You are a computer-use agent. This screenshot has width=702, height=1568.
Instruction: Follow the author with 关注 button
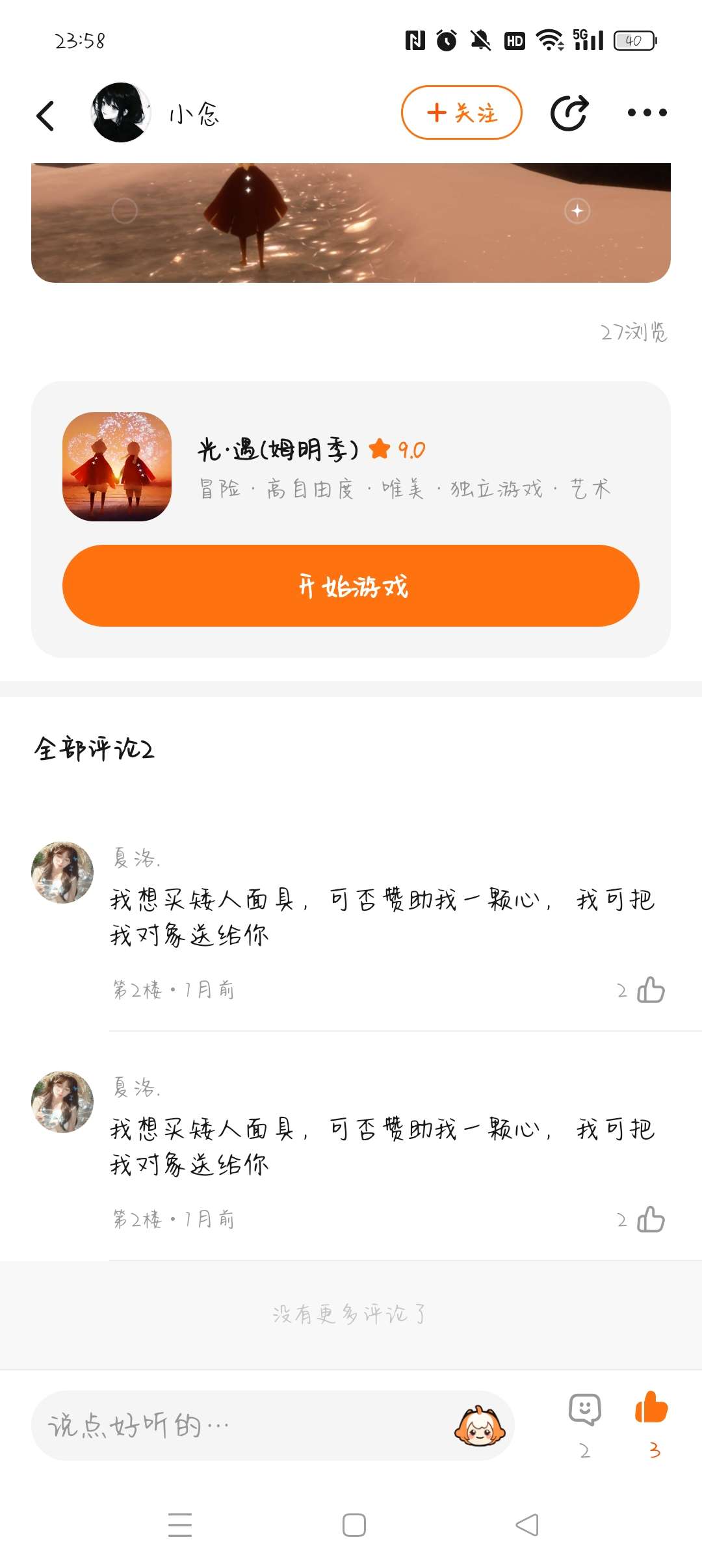click(461, 112)
